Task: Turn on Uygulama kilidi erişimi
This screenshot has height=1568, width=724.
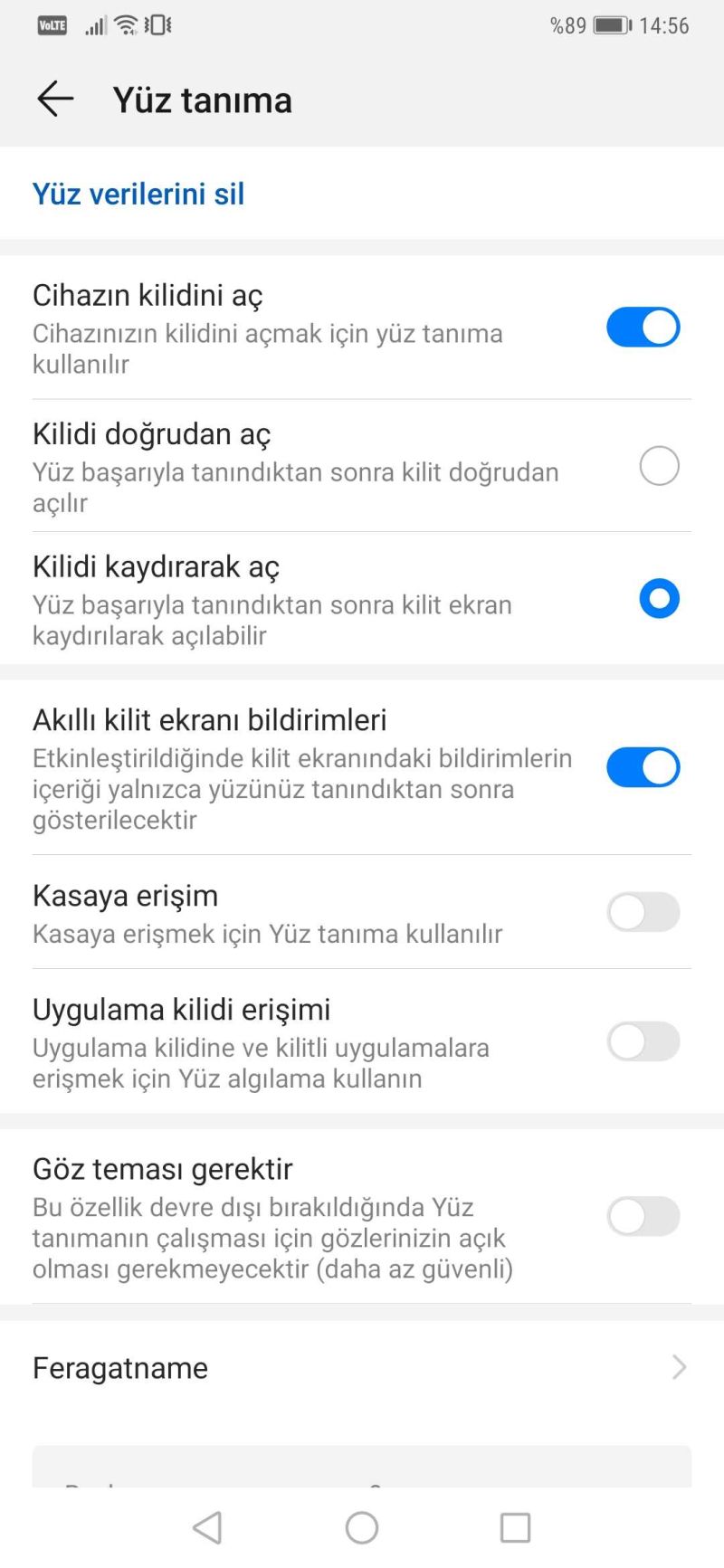Action: coord(643,1041)
